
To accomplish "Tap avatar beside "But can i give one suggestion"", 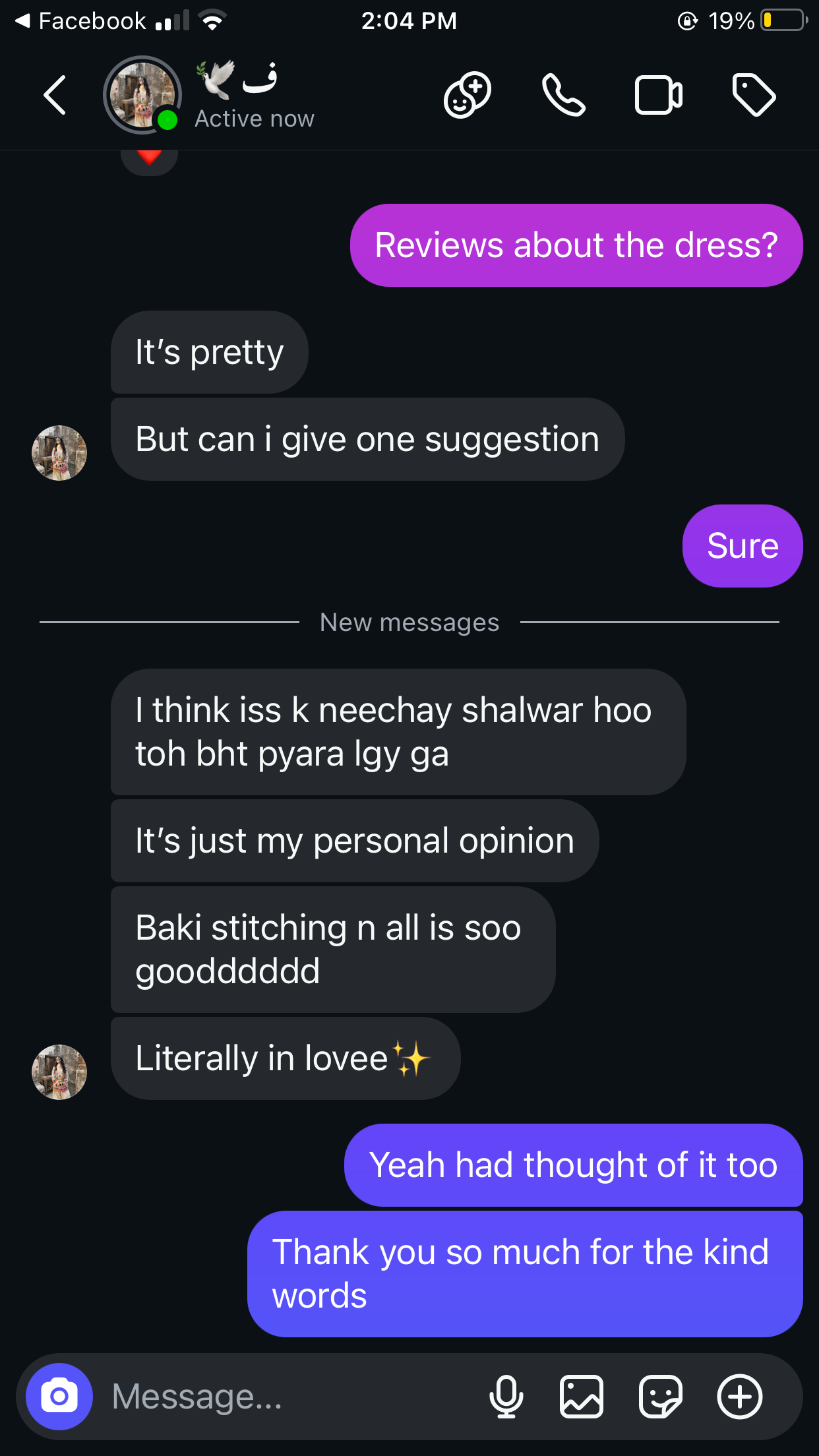I will (x=59, y=452).
